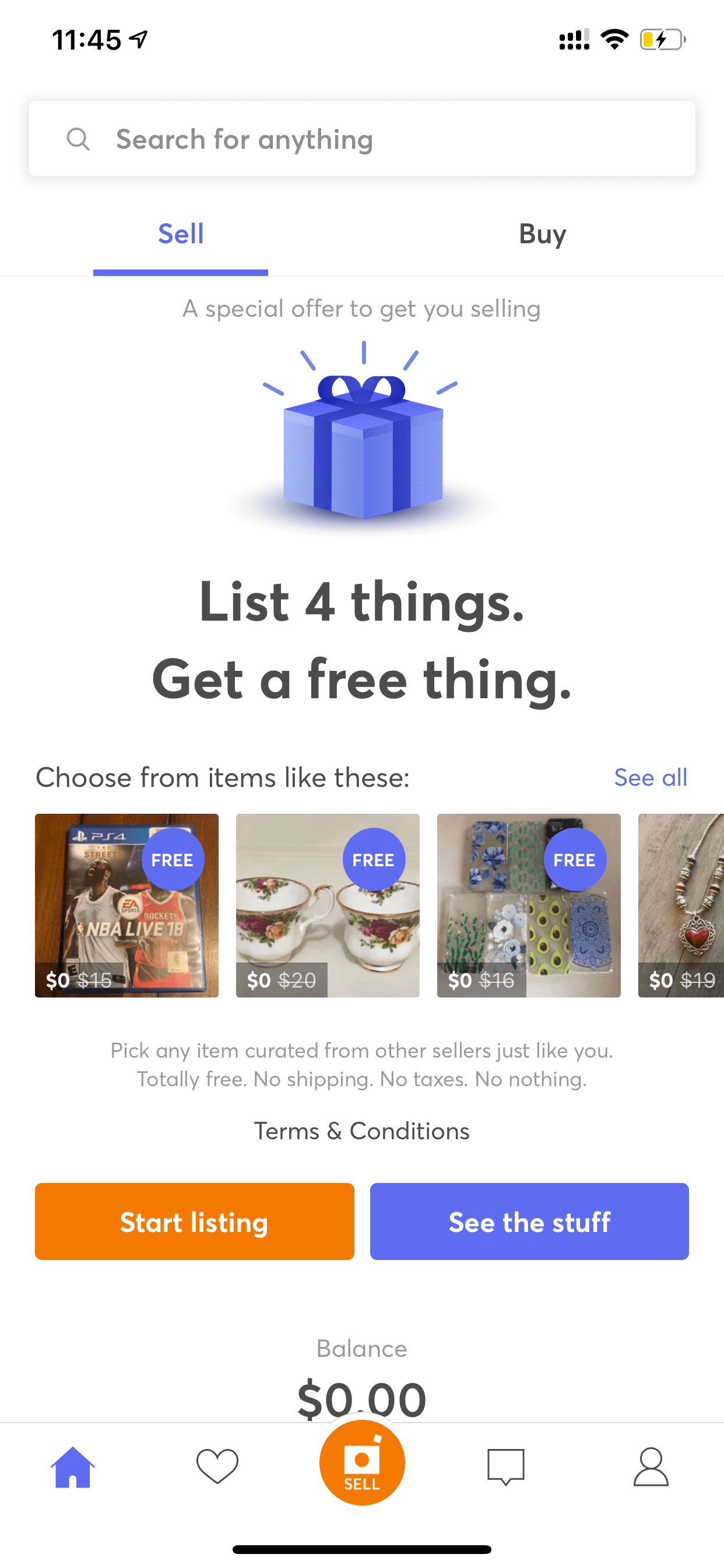
Task: Open the phone cases free item
Action: tap(528, 905)
